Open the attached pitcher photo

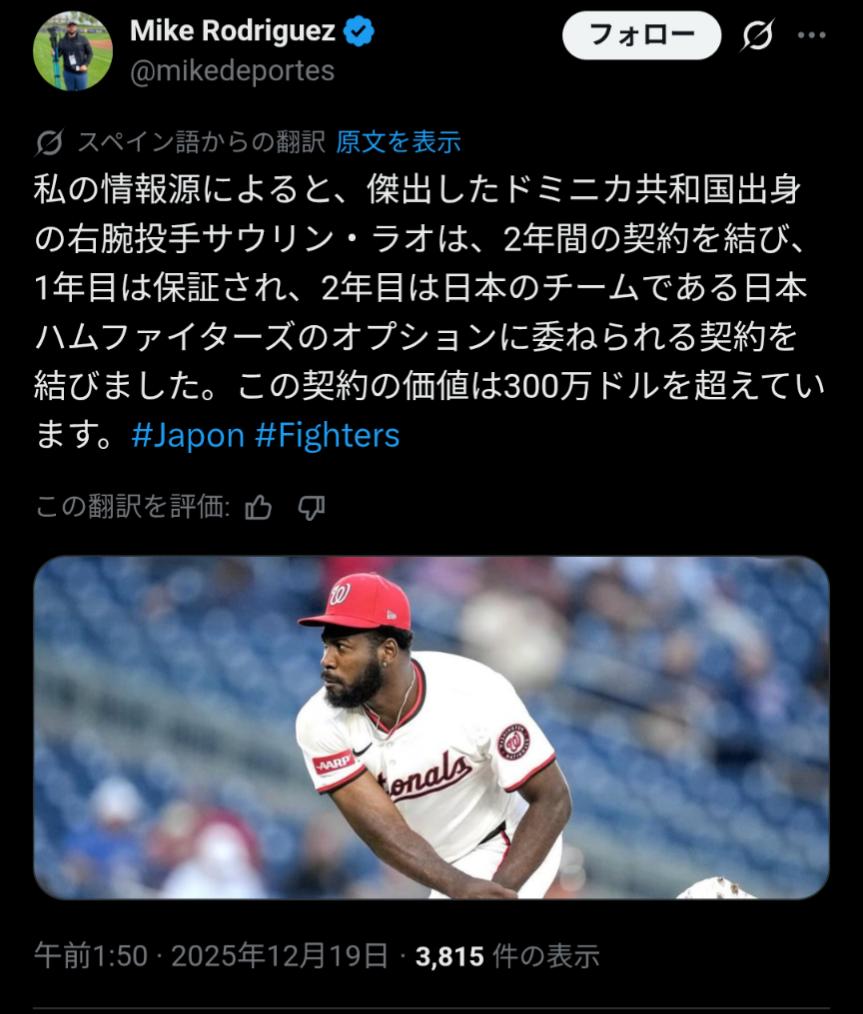(431, 727)
